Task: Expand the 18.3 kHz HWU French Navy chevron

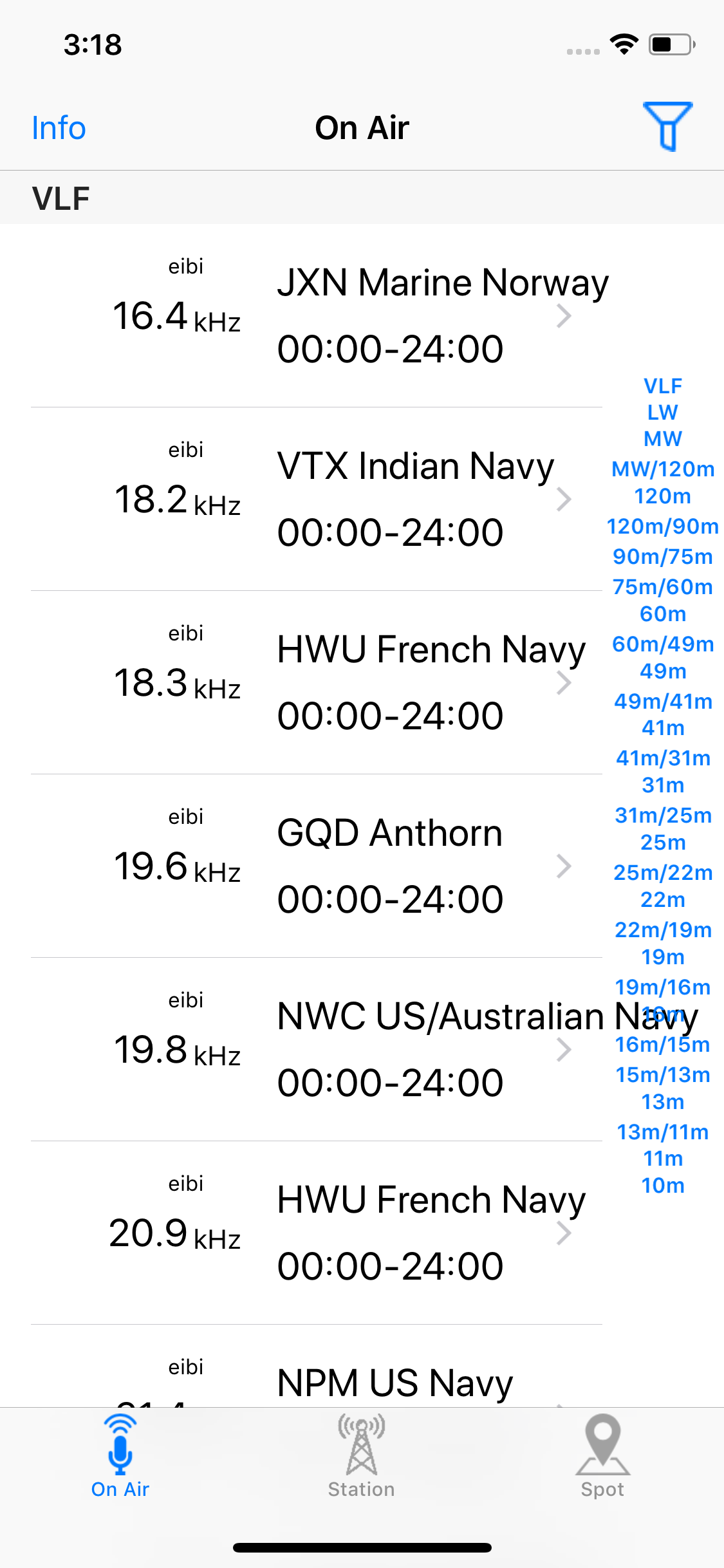Action: pyautogui.click(x=565, y=682)
